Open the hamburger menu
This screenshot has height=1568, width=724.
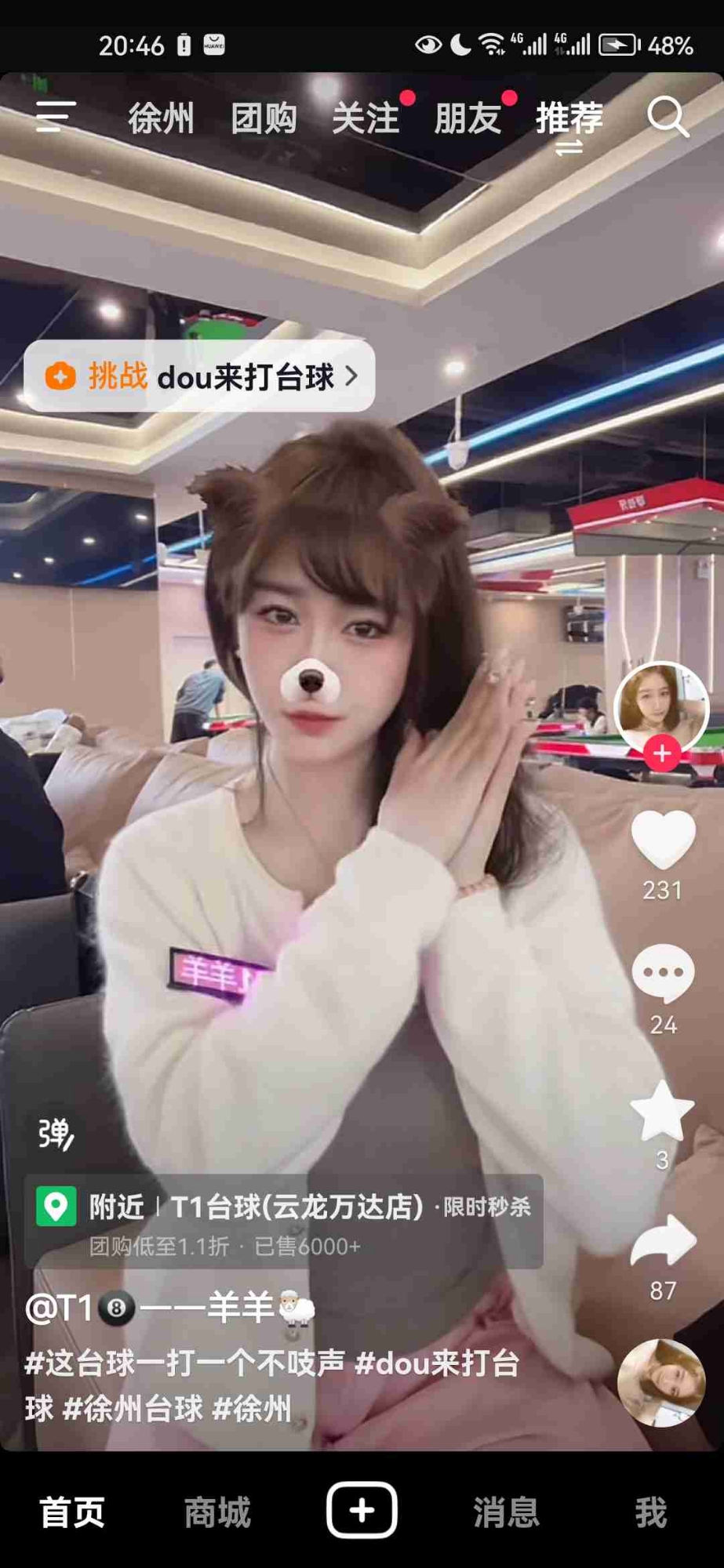(x=55, y=117)
